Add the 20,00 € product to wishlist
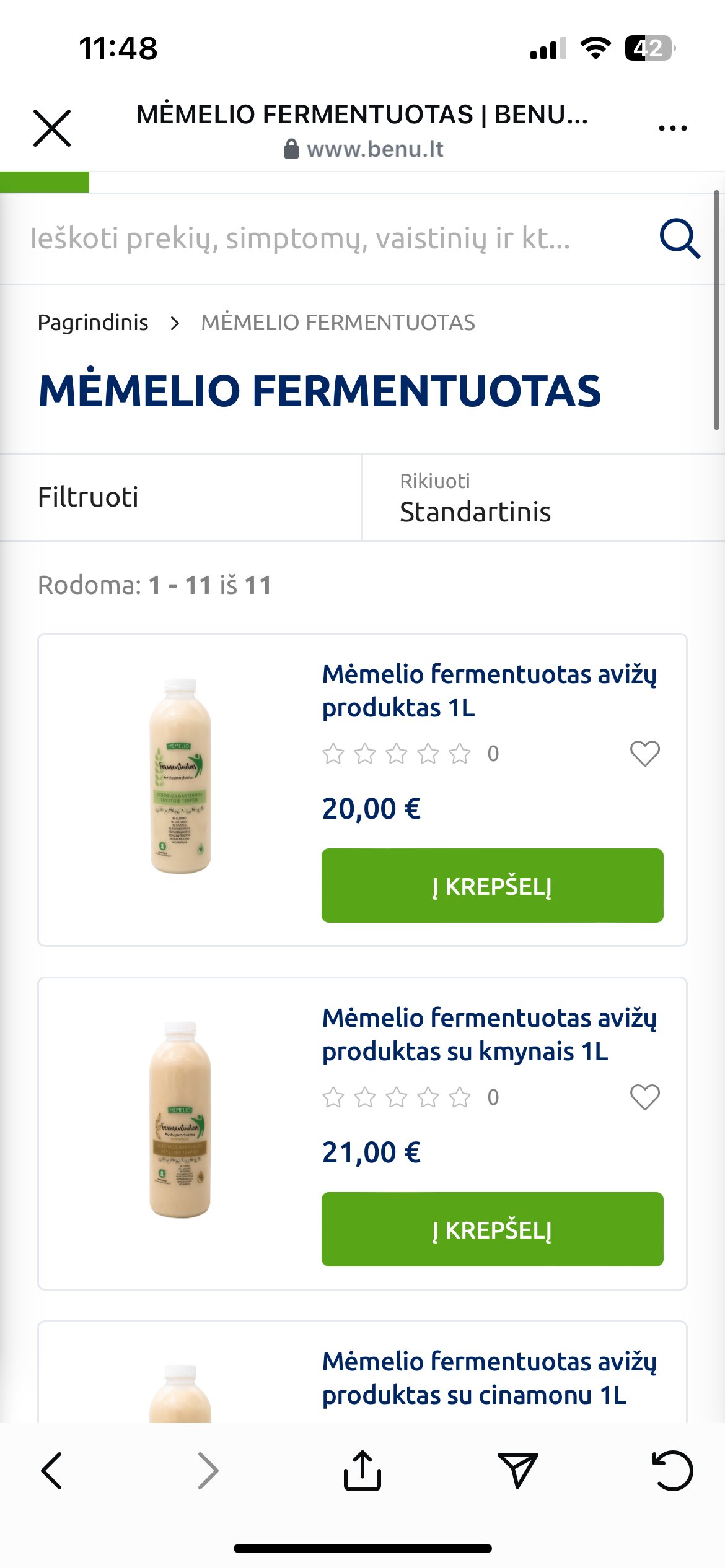 tap(644, 753)
